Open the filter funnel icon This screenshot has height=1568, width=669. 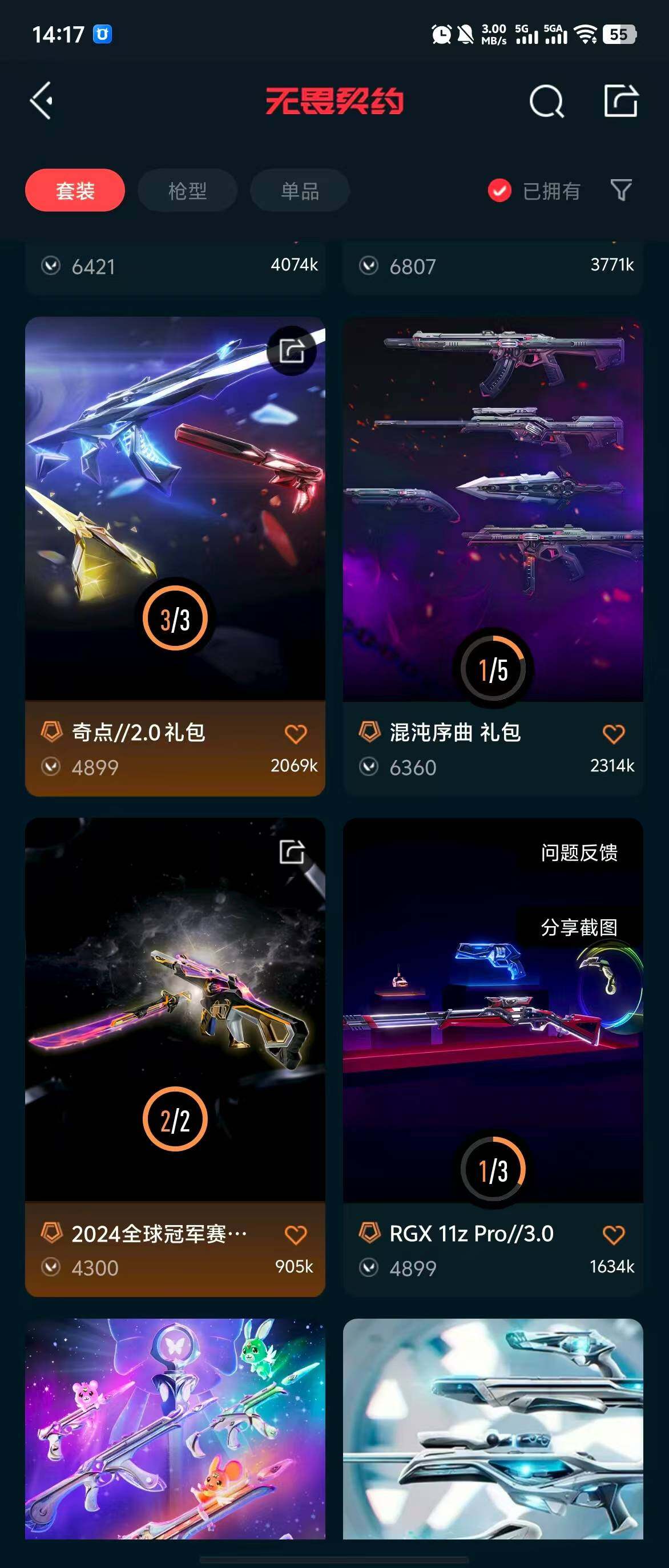pos(620,191)
